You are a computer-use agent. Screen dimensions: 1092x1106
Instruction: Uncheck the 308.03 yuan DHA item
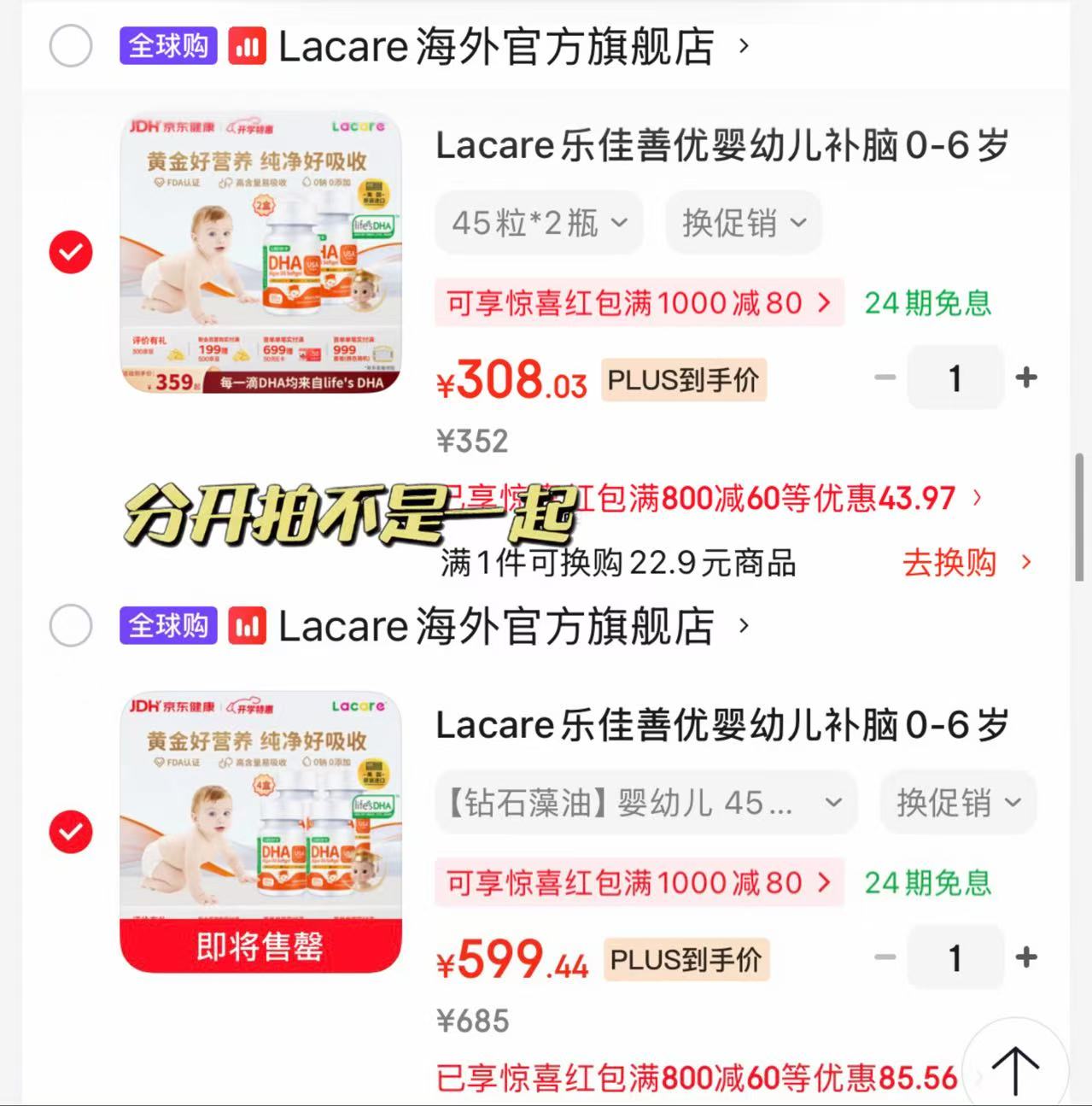[x=71, y=252]
